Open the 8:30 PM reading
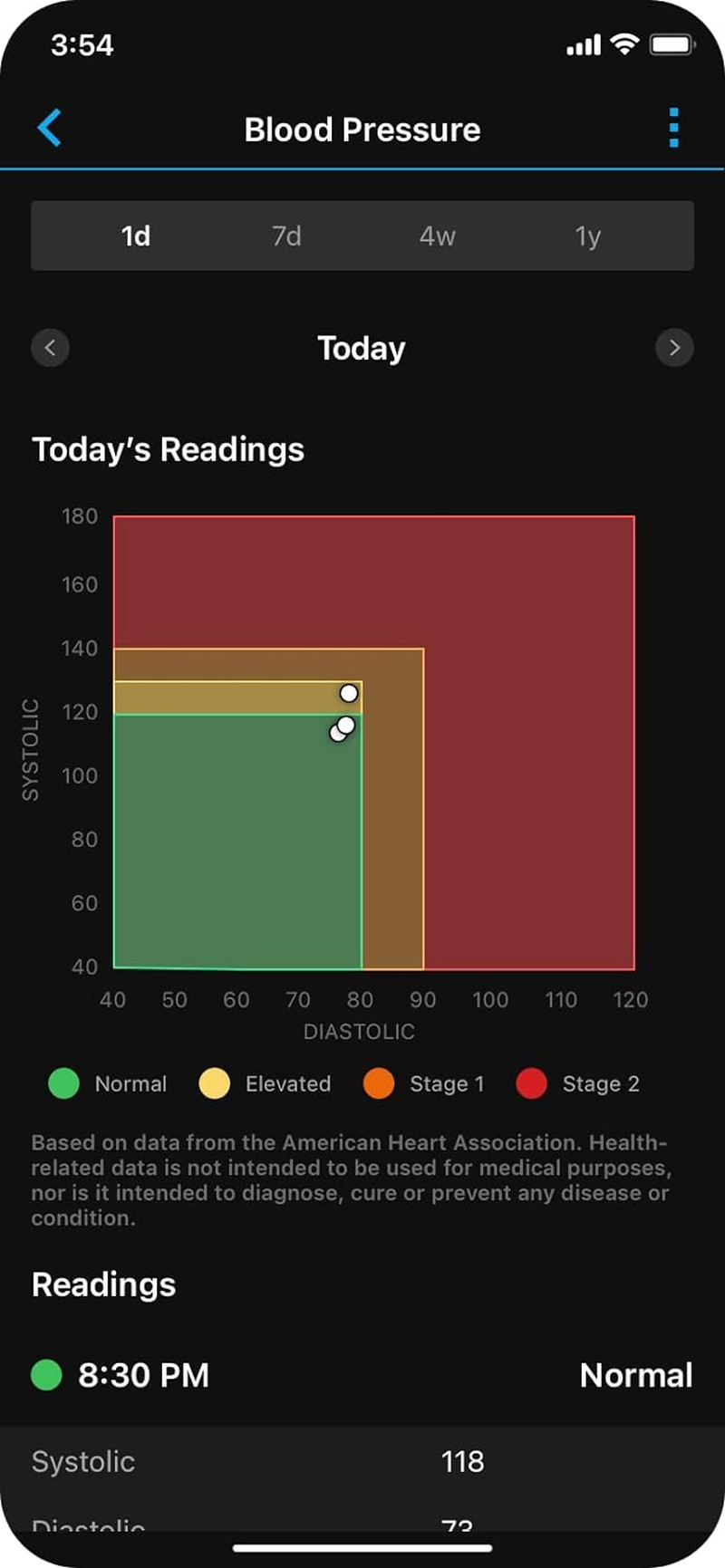725x1568 pixels. pos(362,1375)
